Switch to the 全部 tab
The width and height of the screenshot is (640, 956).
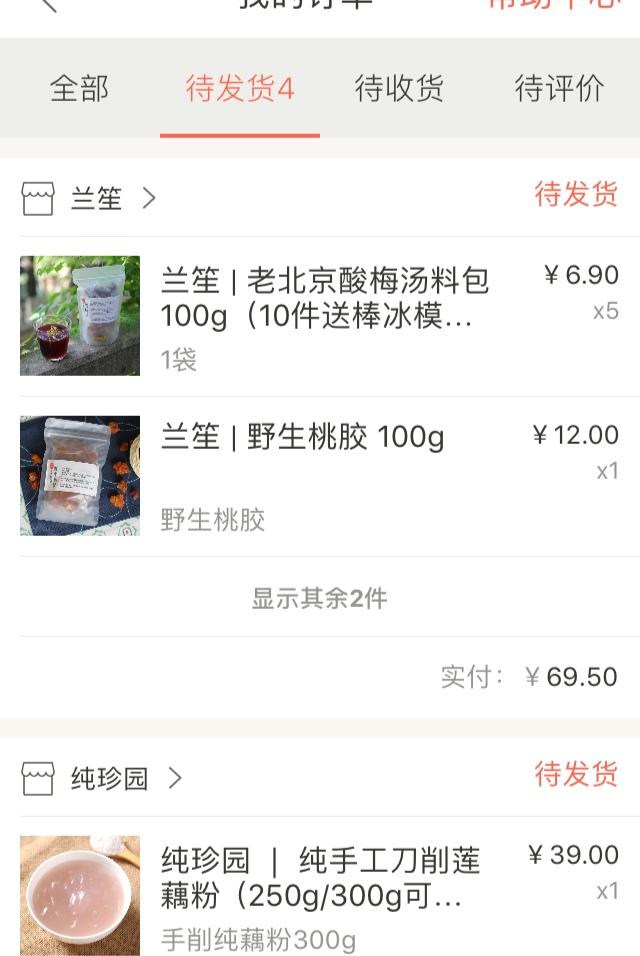(79, 89)
